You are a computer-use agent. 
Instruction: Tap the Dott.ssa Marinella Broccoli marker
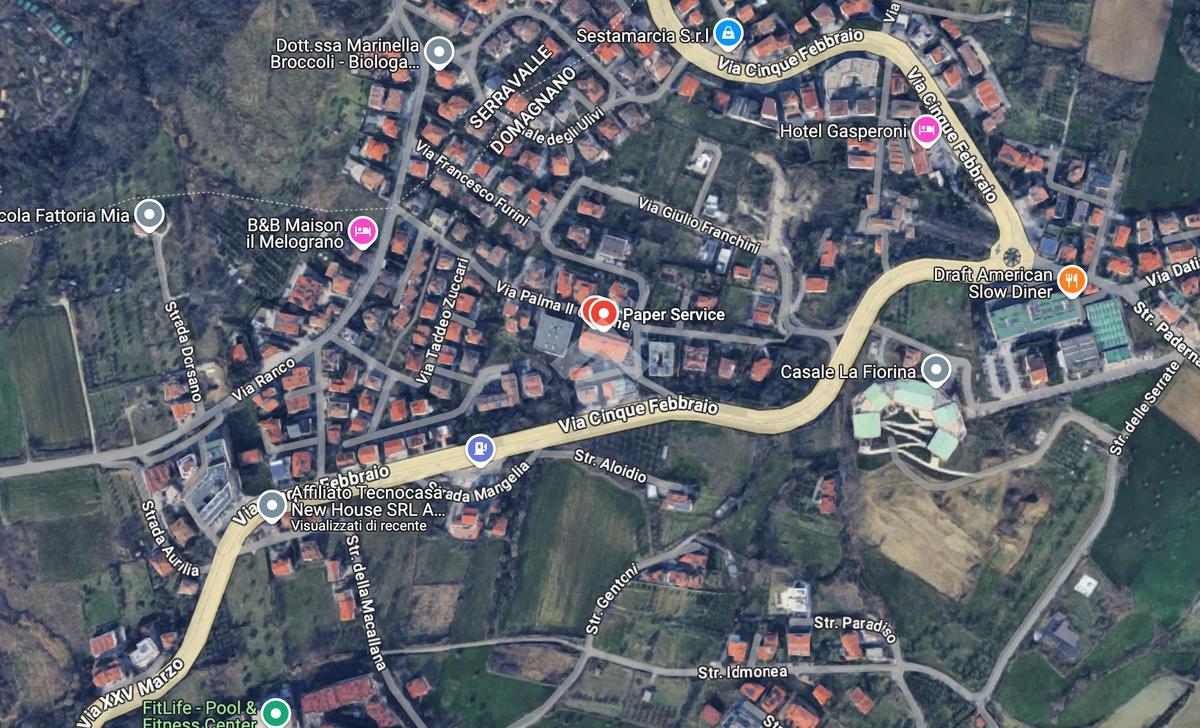(439, 51)
